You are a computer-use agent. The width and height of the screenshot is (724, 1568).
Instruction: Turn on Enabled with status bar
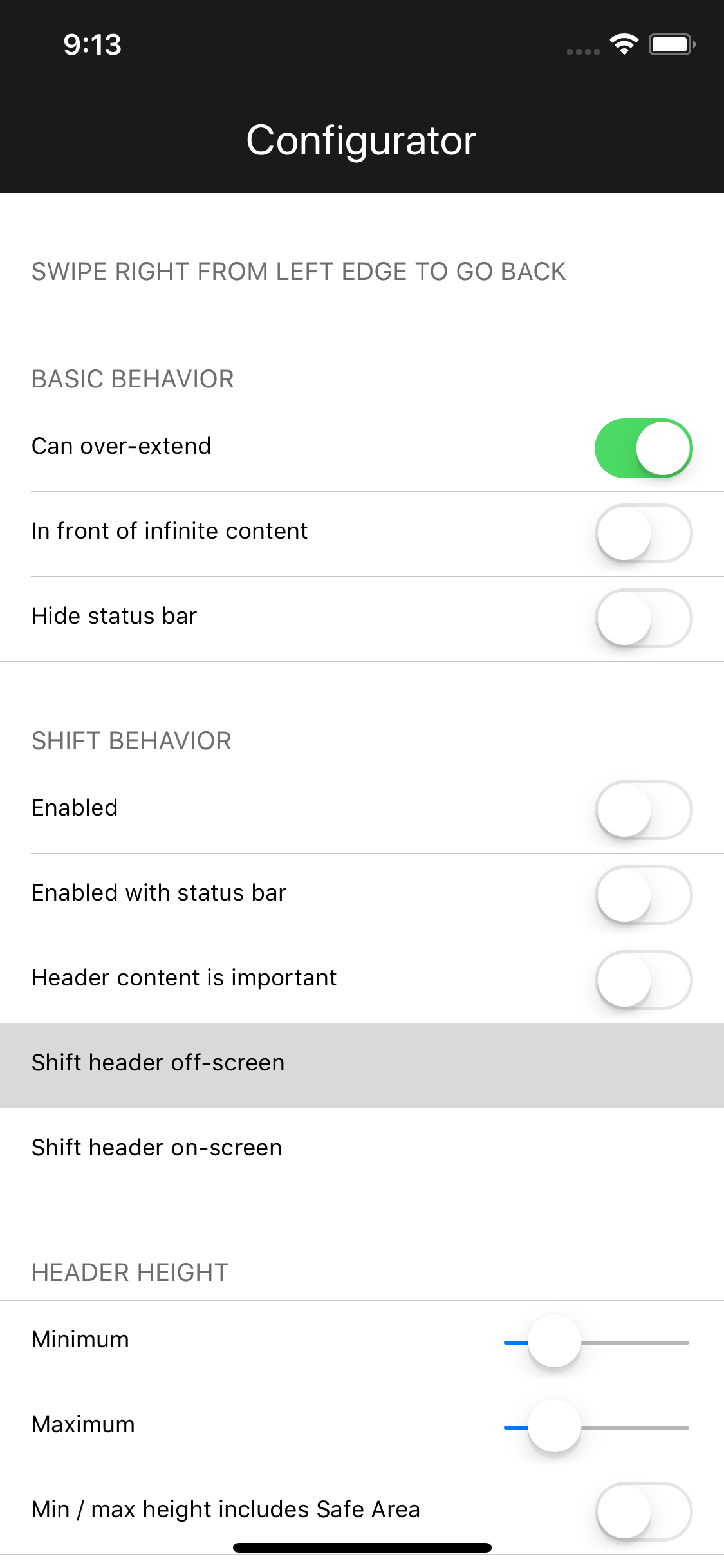(x=644, y=895)
